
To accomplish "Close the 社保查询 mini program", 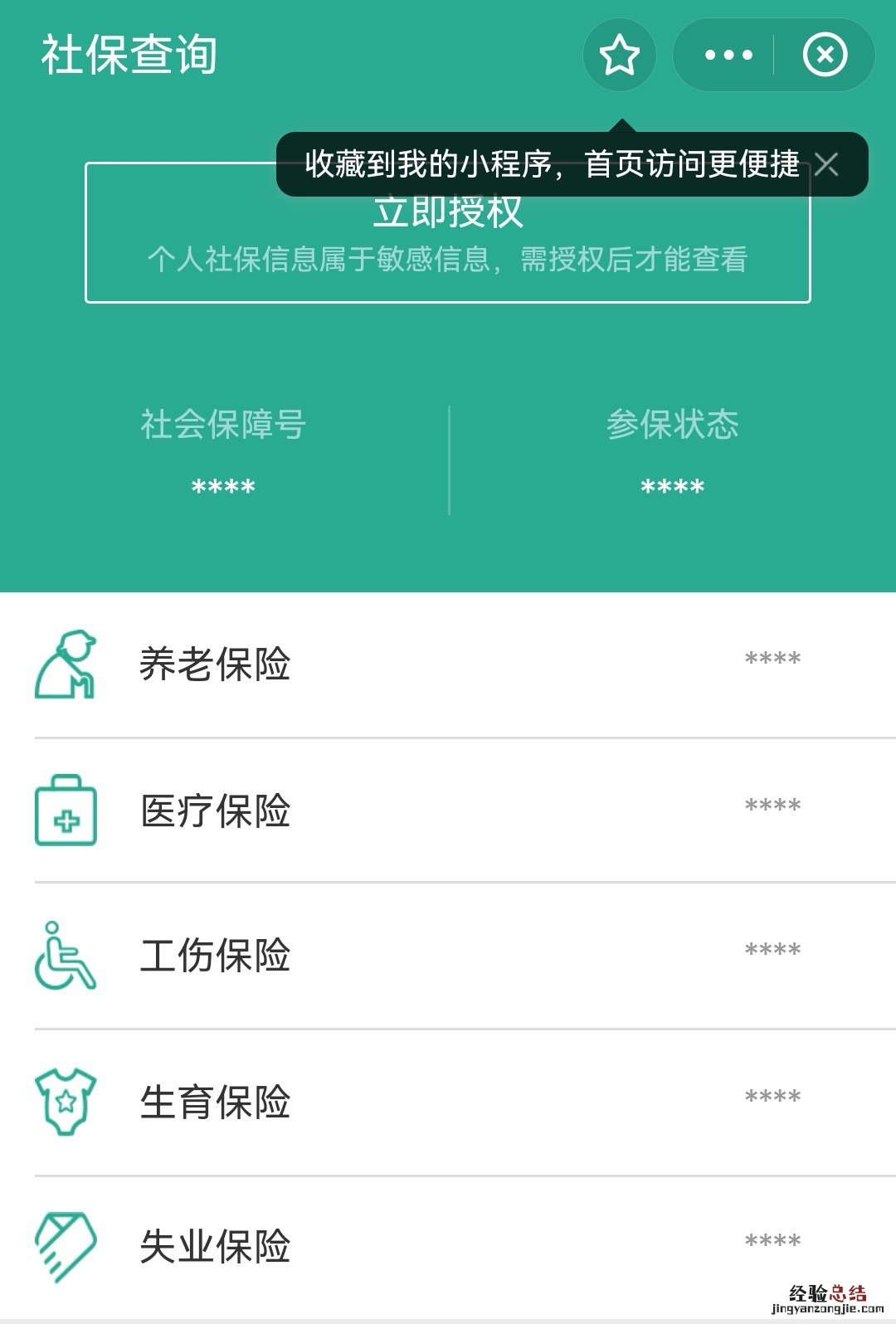I will tap(825, 56).
